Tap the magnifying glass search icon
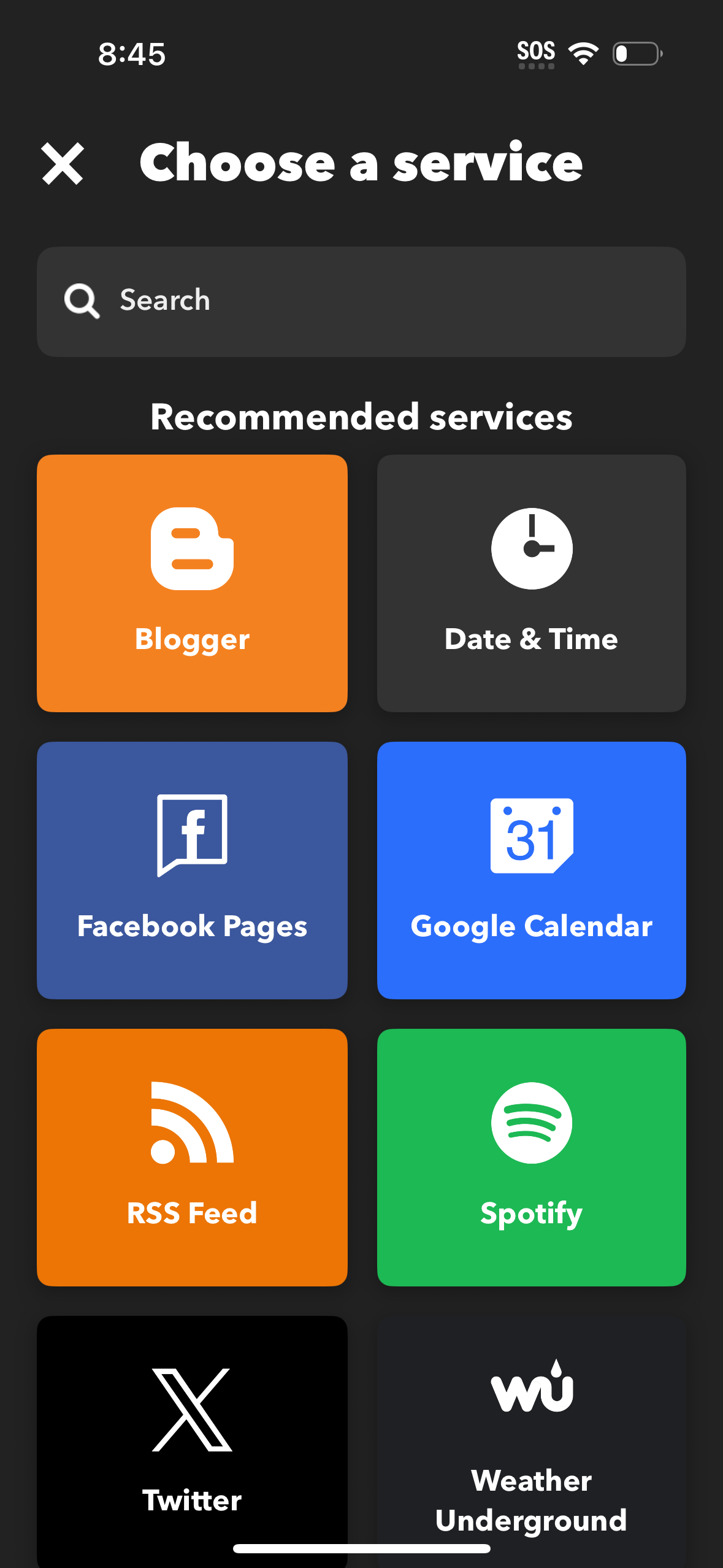 pyautogui.click(x=82, y=300)
